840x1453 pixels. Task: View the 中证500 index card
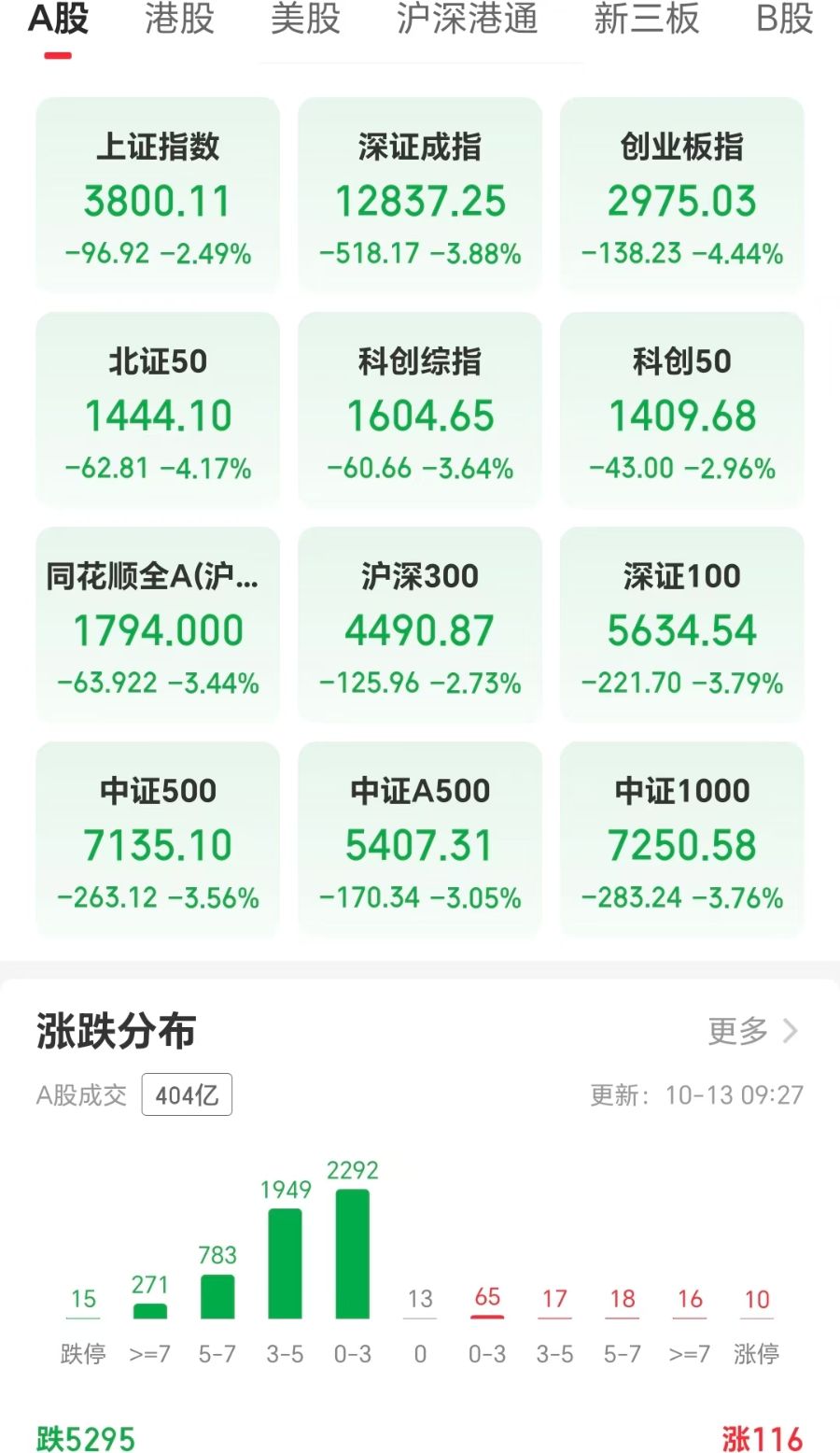(158, 840)
